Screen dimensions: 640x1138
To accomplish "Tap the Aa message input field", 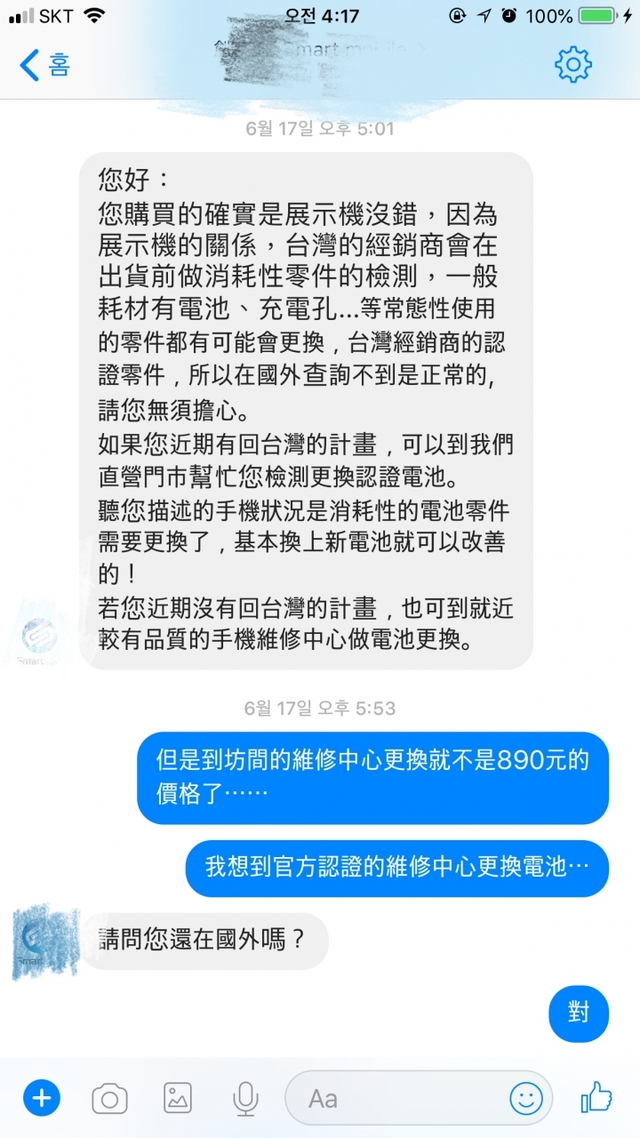I will (400, 1099).
